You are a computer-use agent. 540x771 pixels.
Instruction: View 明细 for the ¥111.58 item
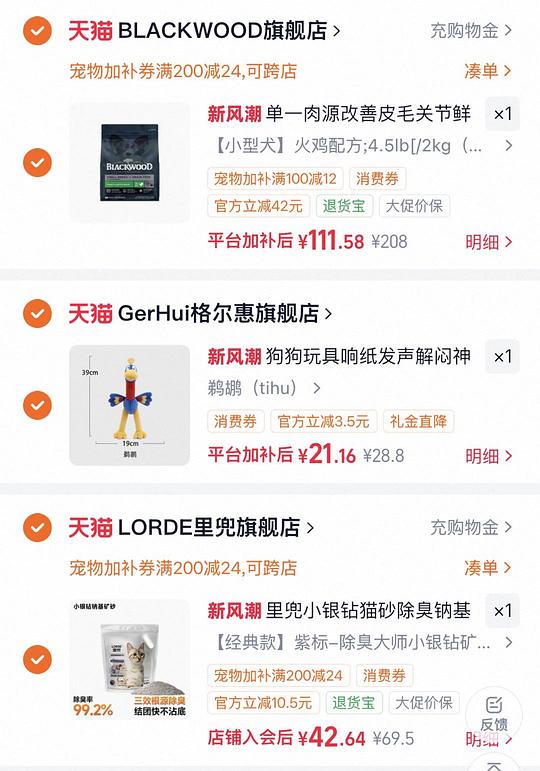[488, 242]
